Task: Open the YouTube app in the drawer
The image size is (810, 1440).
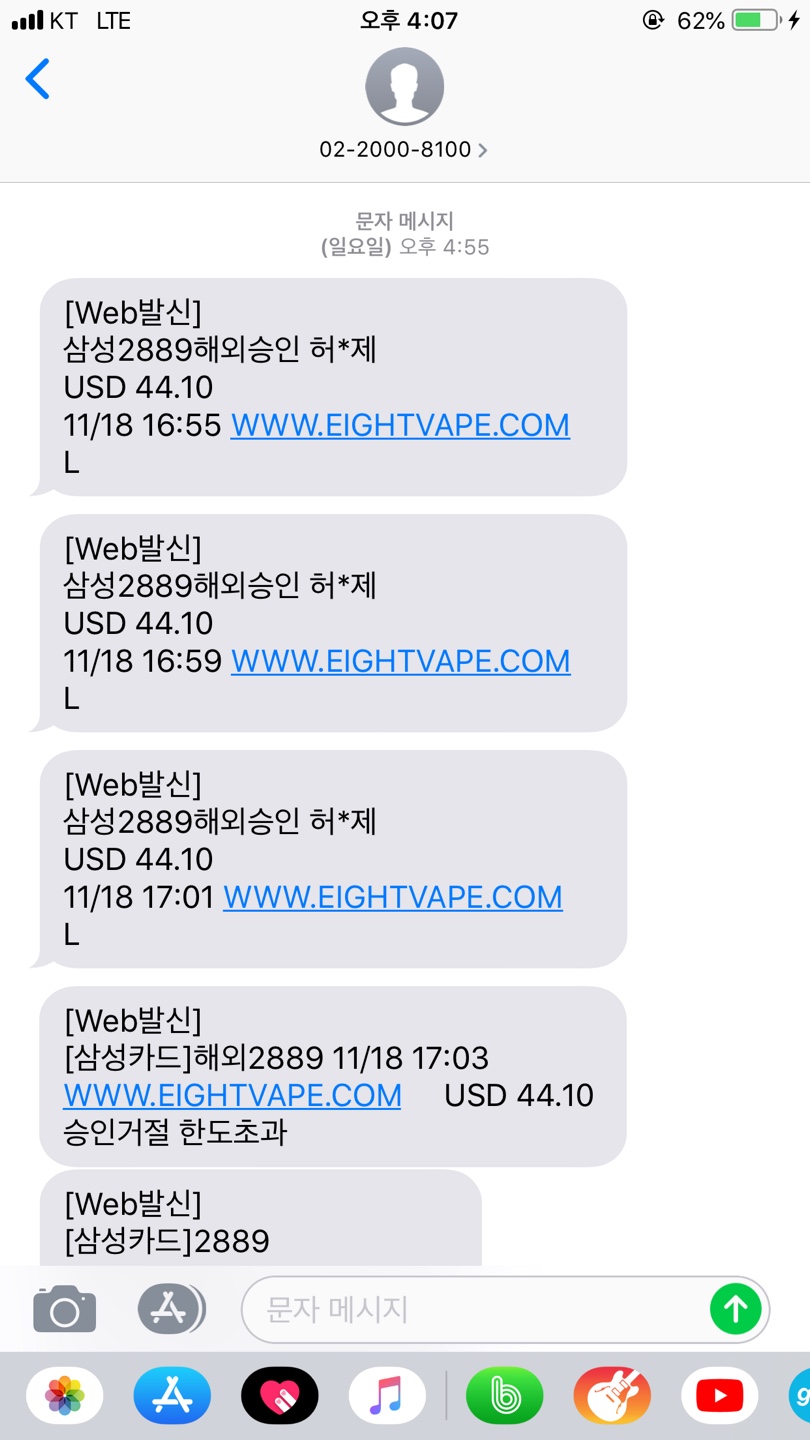Action: tap(719, 1395)
